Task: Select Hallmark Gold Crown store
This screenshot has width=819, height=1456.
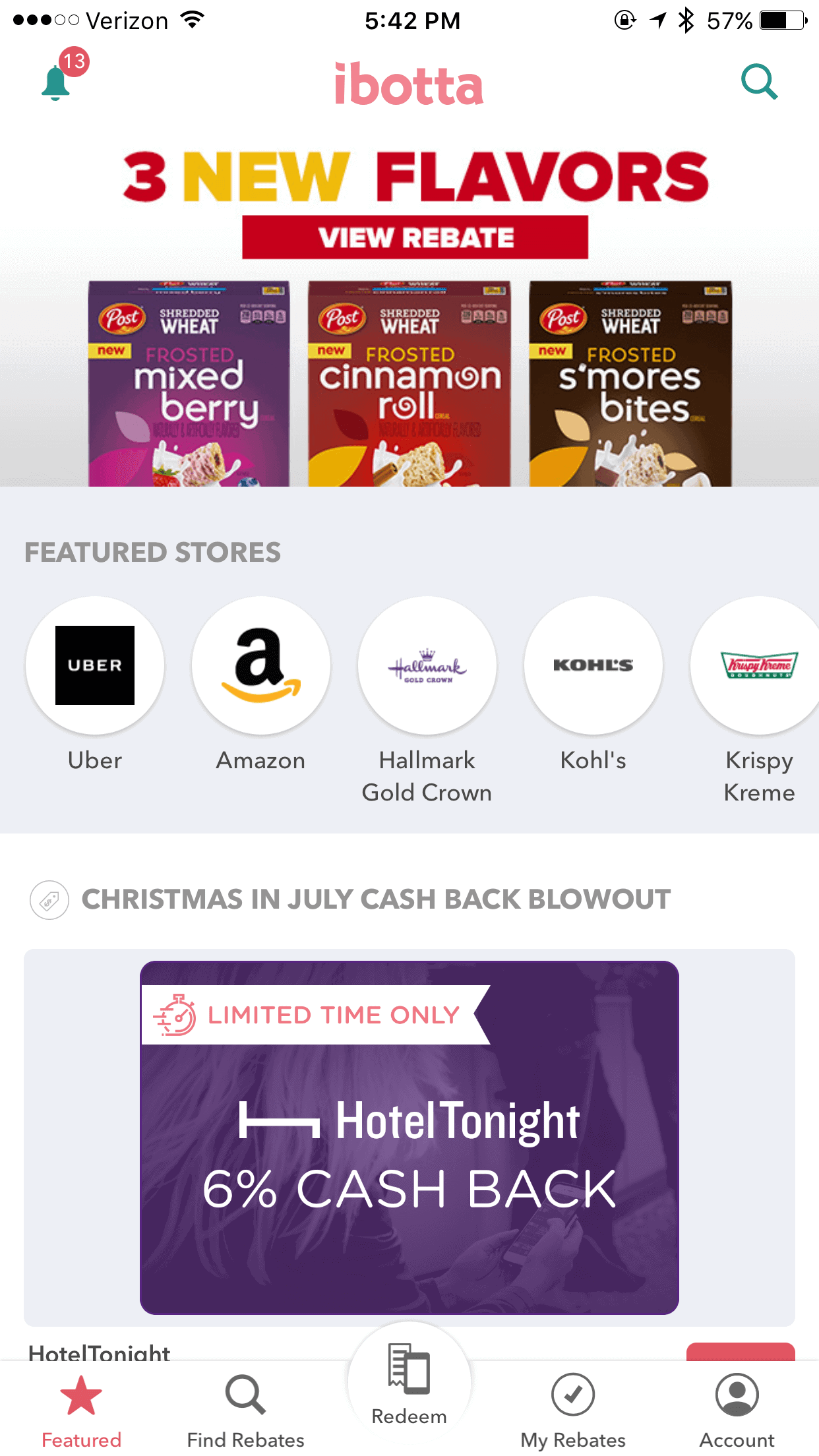Action: (x=427, y=665)
